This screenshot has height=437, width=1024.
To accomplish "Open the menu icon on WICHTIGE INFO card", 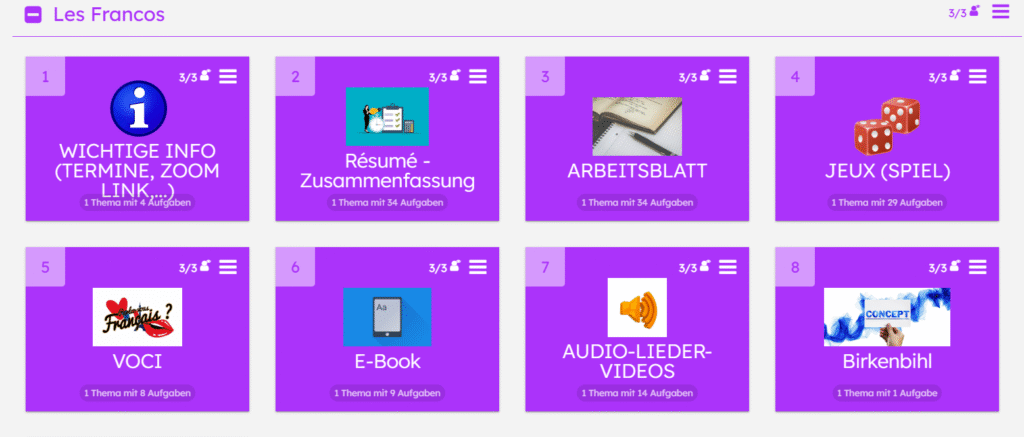I will (x=228, y=76).
